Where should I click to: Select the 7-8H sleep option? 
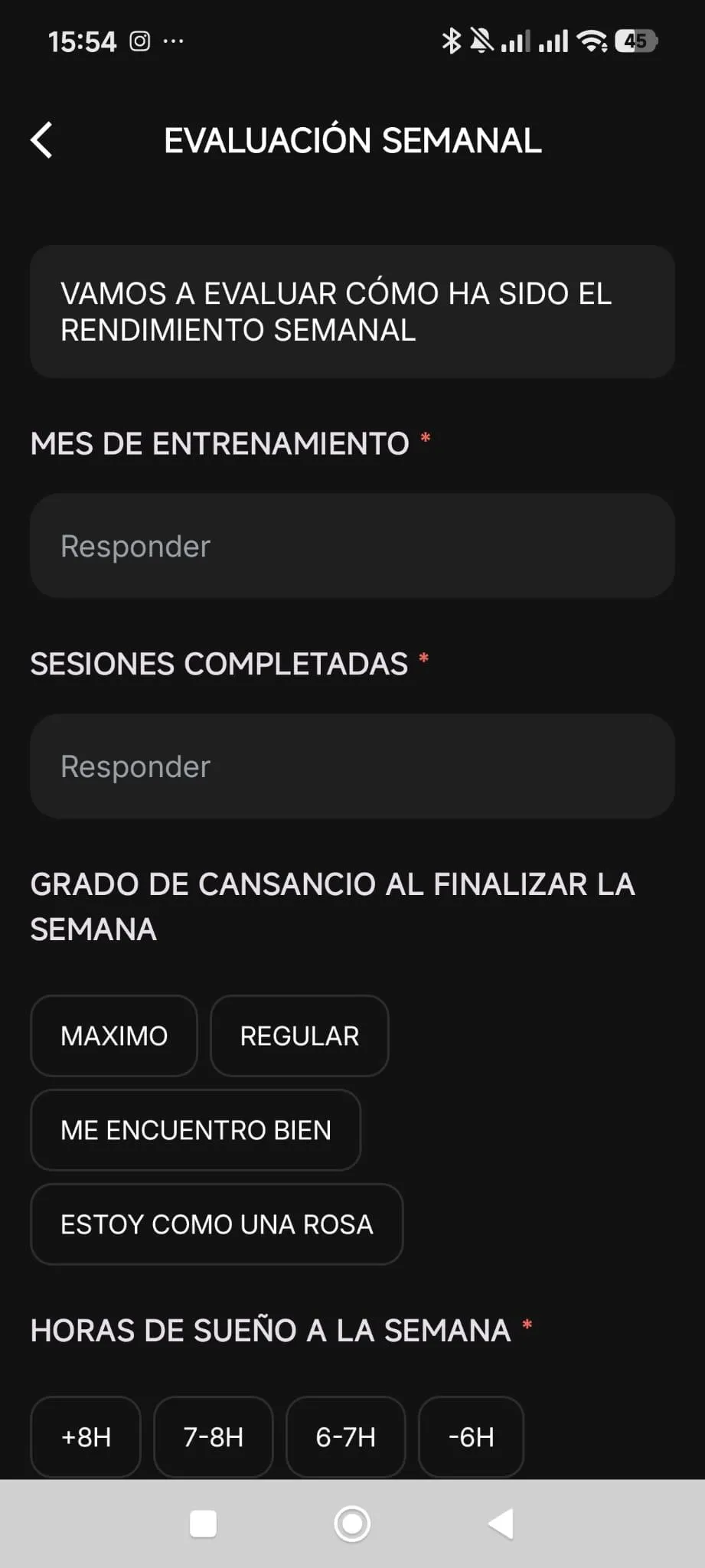pyautogui.click(x=214, y=1437)
